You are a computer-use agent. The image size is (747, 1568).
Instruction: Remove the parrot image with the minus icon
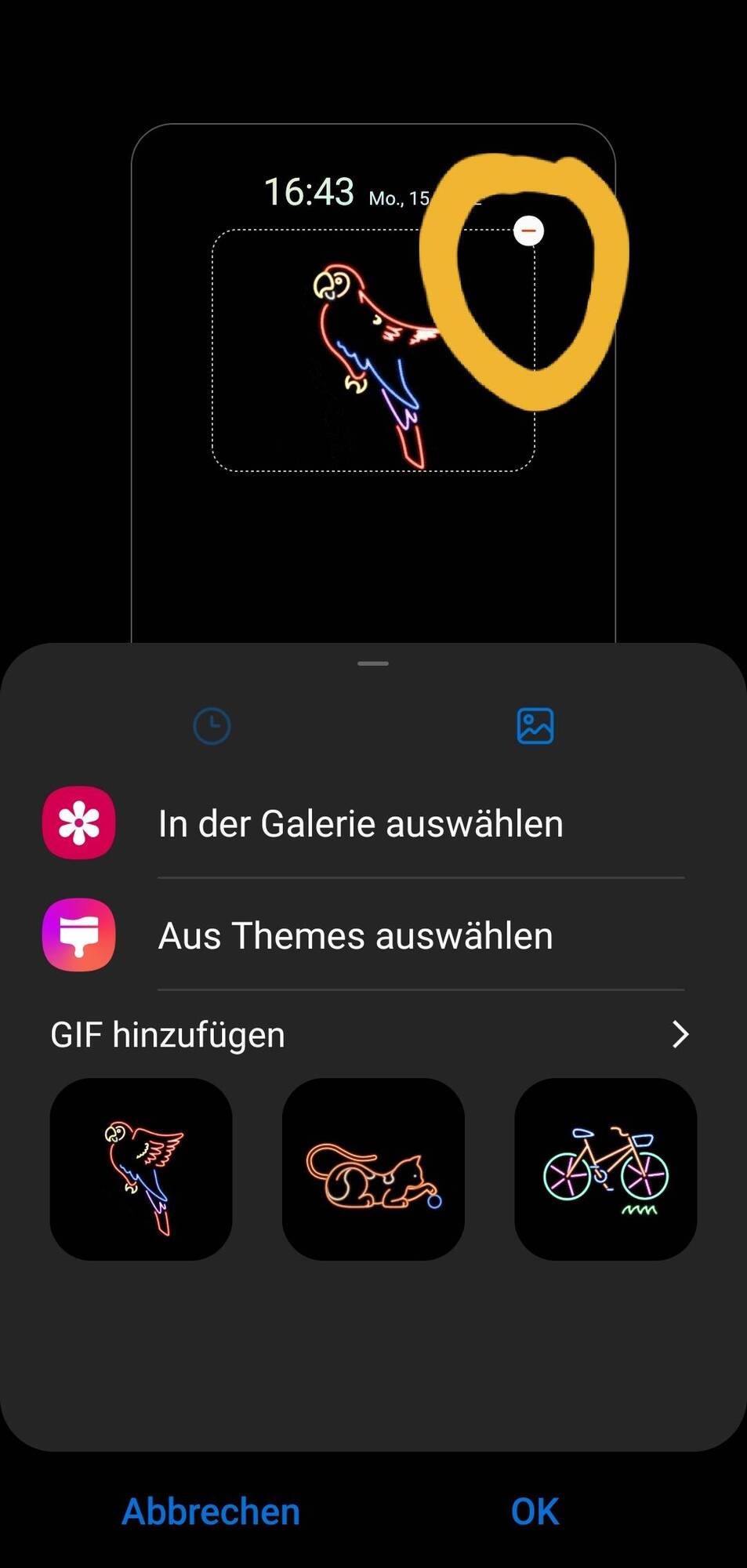(528, 231)
